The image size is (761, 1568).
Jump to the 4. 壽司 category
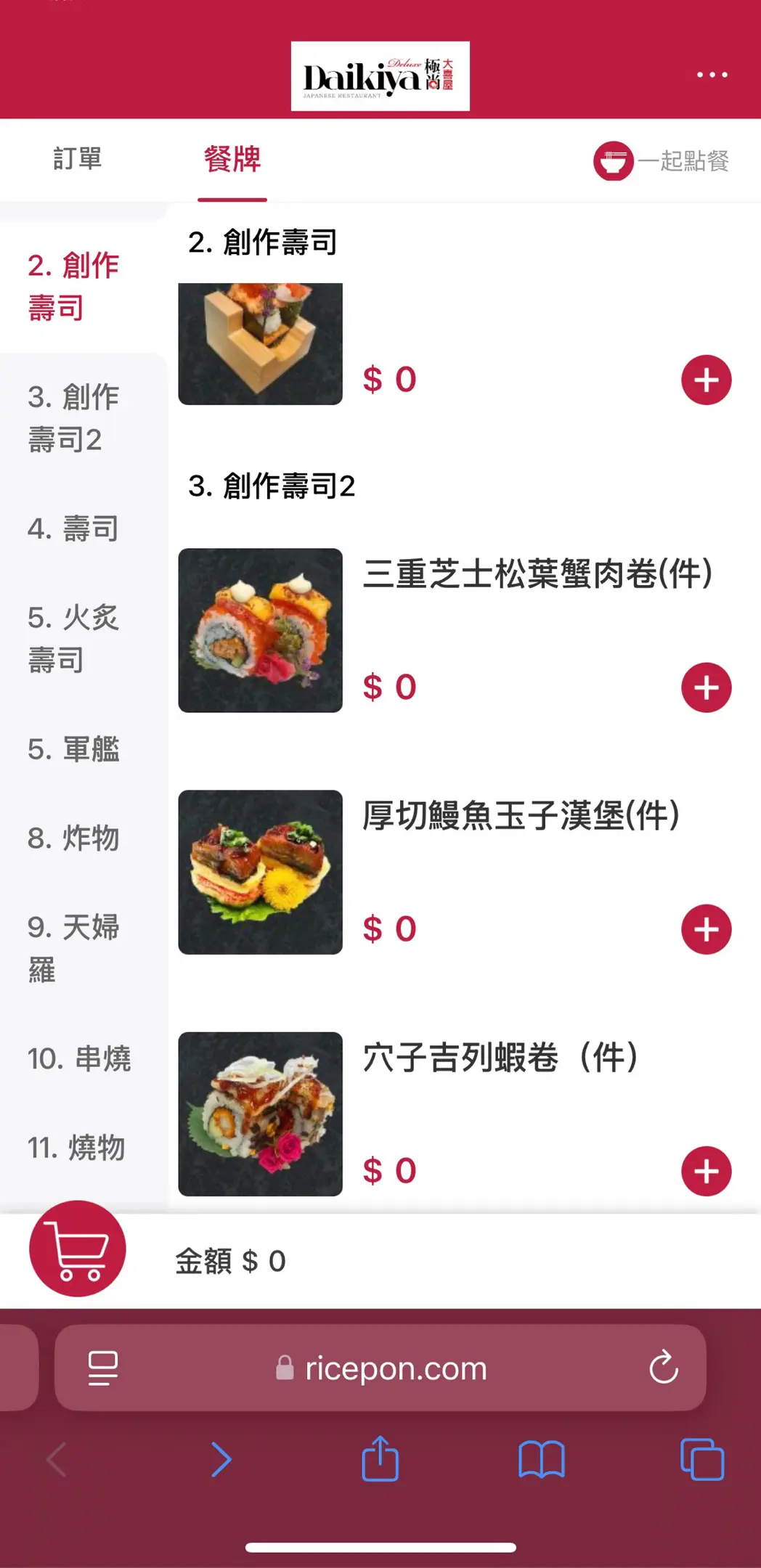tap(73, 528)
